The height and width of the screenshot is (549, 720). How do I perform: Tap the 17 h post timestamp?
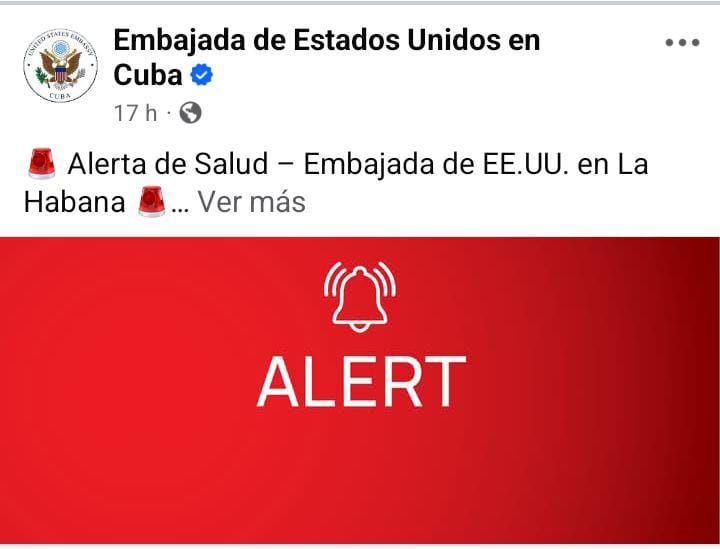coord(136,113)
